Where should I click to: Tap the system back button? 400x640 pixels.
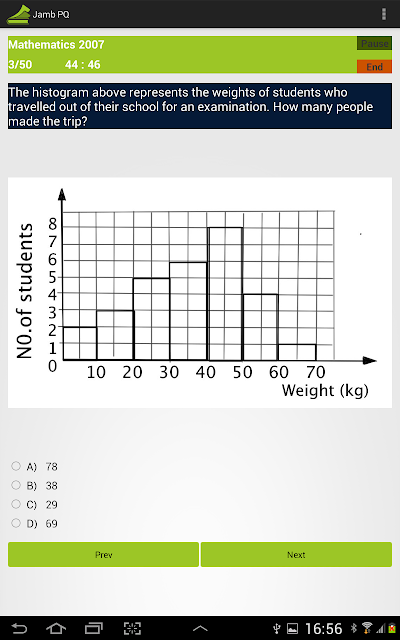(x=19, y=628)
